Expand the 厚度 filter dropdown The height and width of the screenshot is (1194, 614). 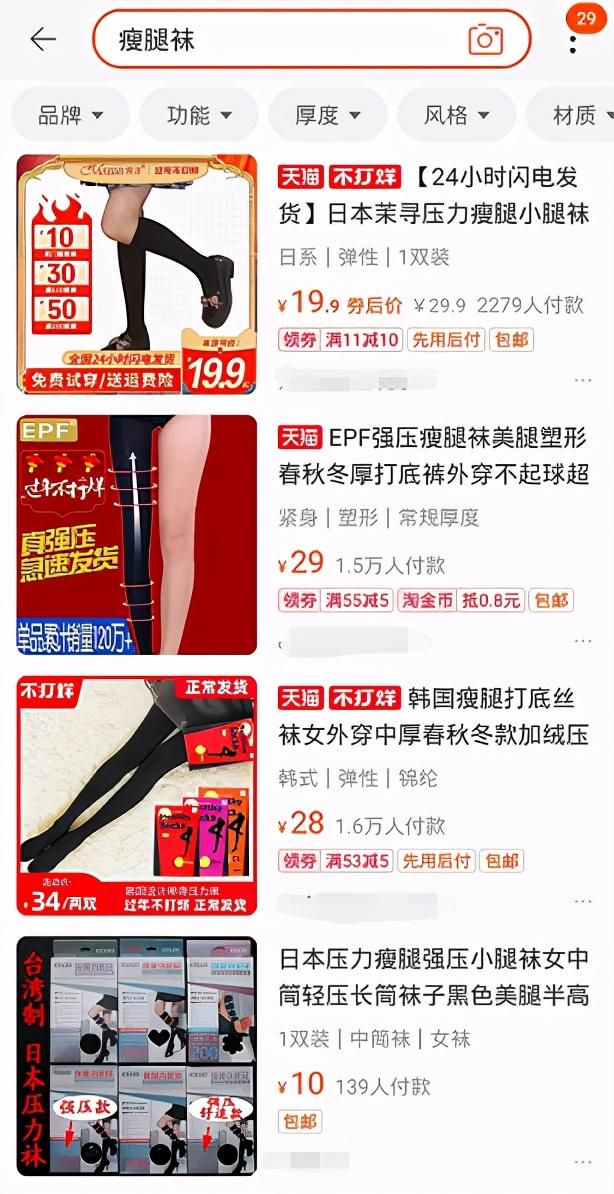coord(328,115)
